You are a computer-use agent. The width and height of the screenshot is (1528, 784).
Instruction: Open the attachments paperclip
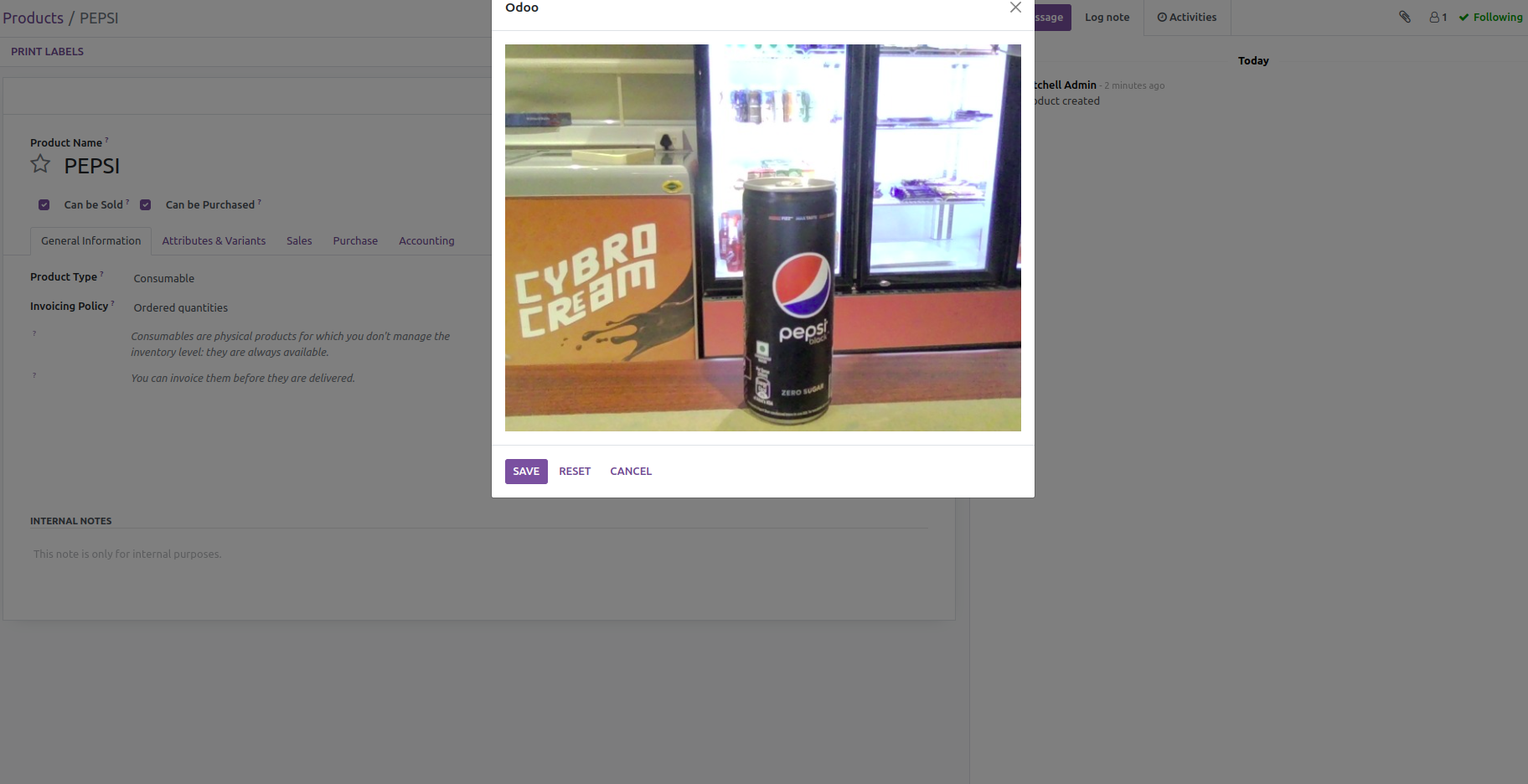pos(1405,18)
